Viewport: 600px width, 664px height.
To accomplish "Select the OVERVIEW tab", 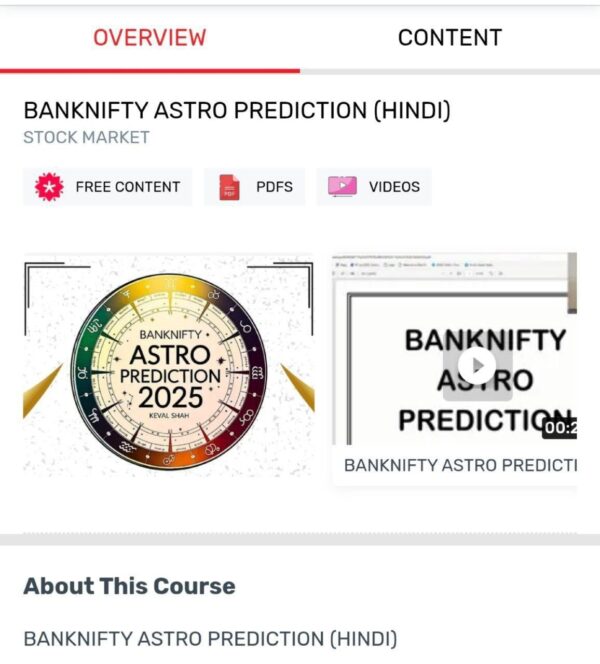I will (x=150, y=38).
